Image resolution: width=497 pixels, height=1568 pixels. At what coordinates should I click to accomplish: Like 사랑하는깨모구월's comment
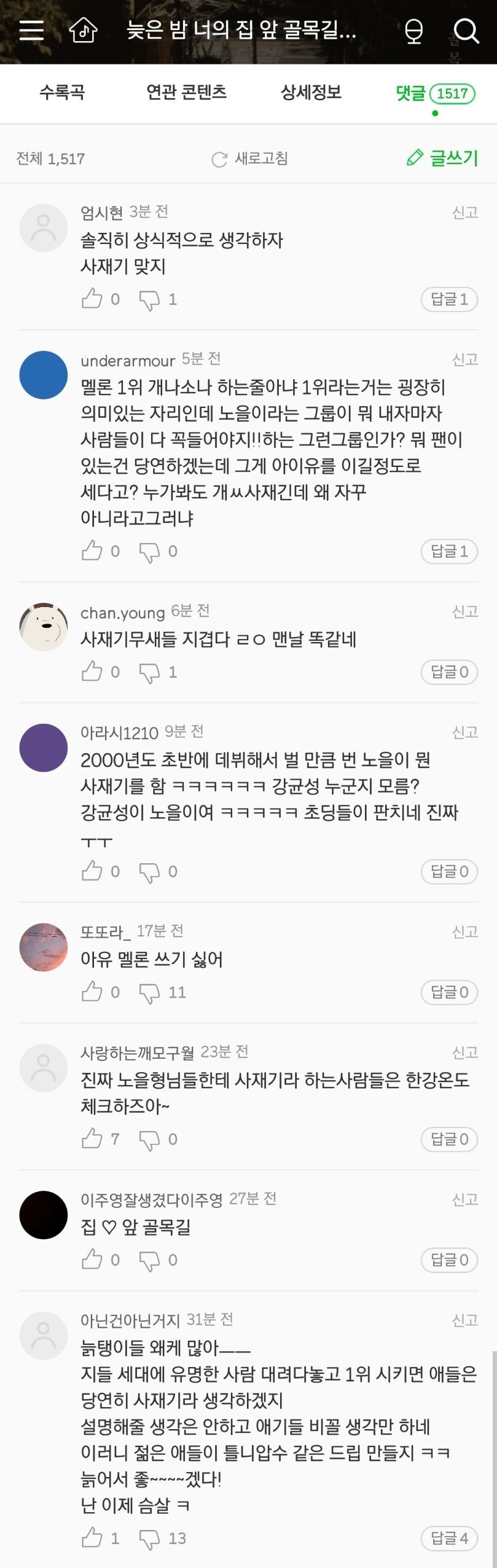click(x=92, y=1139)
